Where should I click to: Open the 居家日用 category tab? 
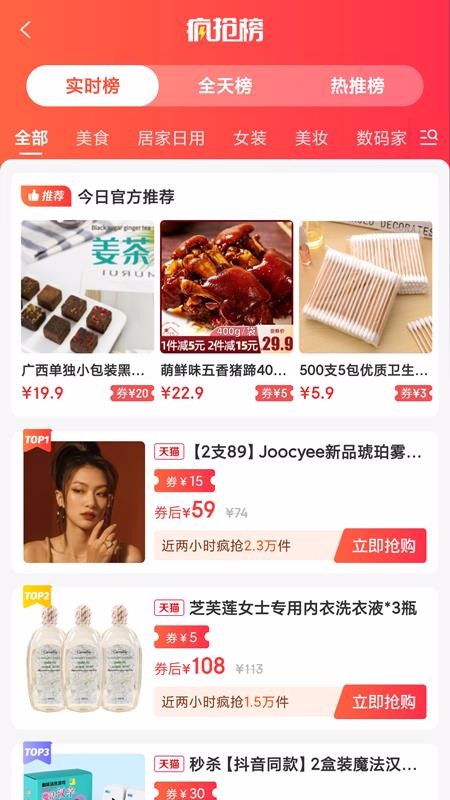click(x=171, y=138)
